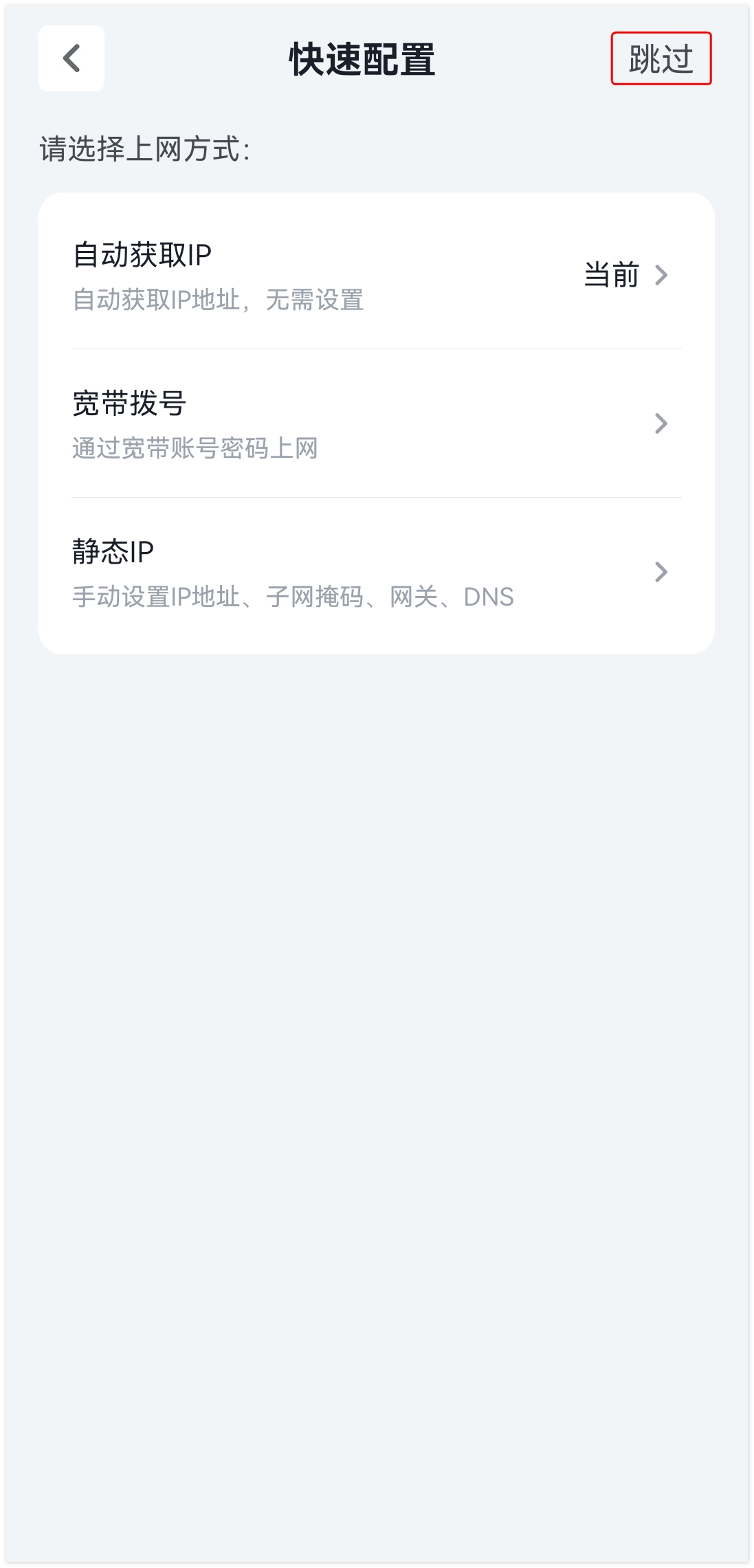The image size is (754, 1568).
Task: Select 自动获取IP connection method
Action: click(376, 275)
